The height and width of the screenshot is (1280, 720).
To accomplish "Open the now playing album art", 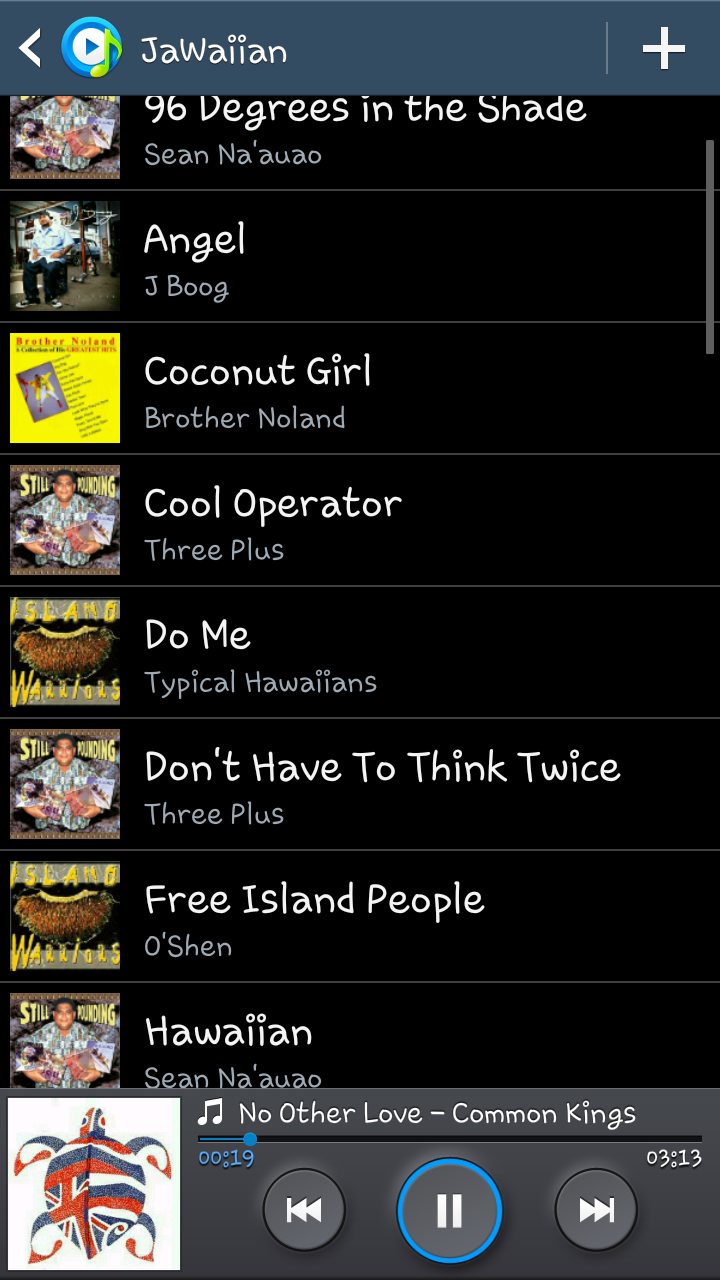I will (x=94, y=1184).
